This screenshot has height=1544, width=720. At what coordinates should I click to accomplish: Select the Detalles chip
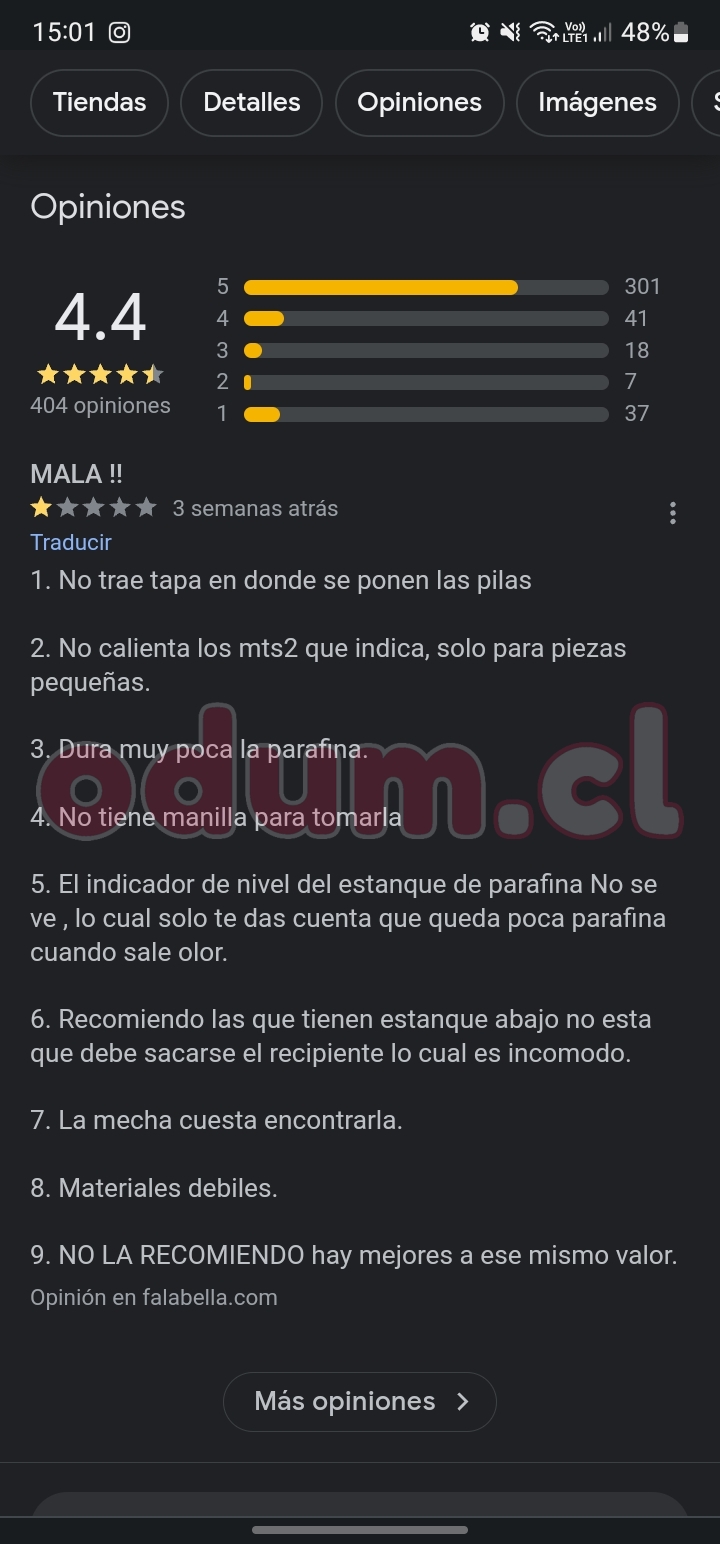(251, 102)
